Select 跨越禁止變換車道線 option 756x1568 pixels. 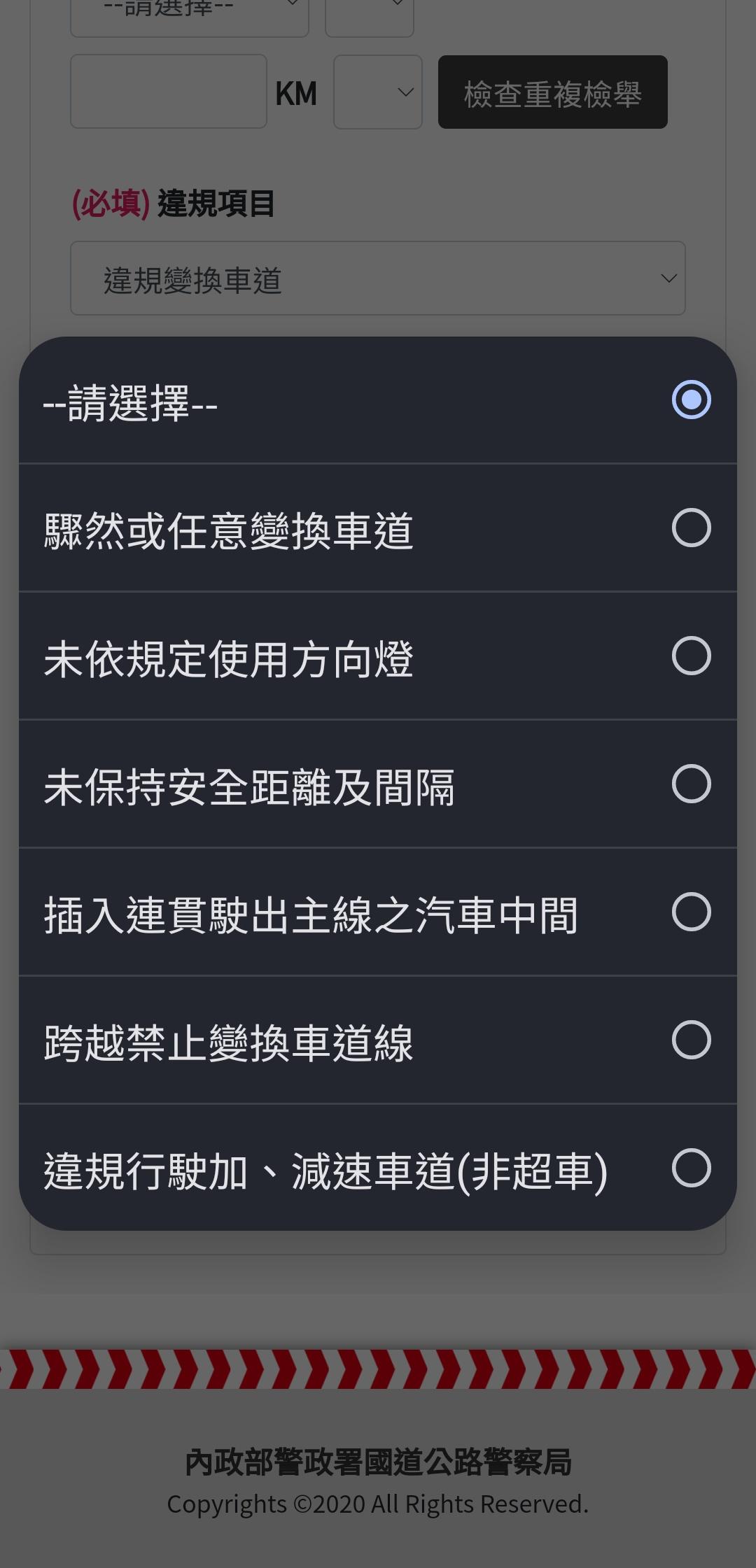[378, 1040]
